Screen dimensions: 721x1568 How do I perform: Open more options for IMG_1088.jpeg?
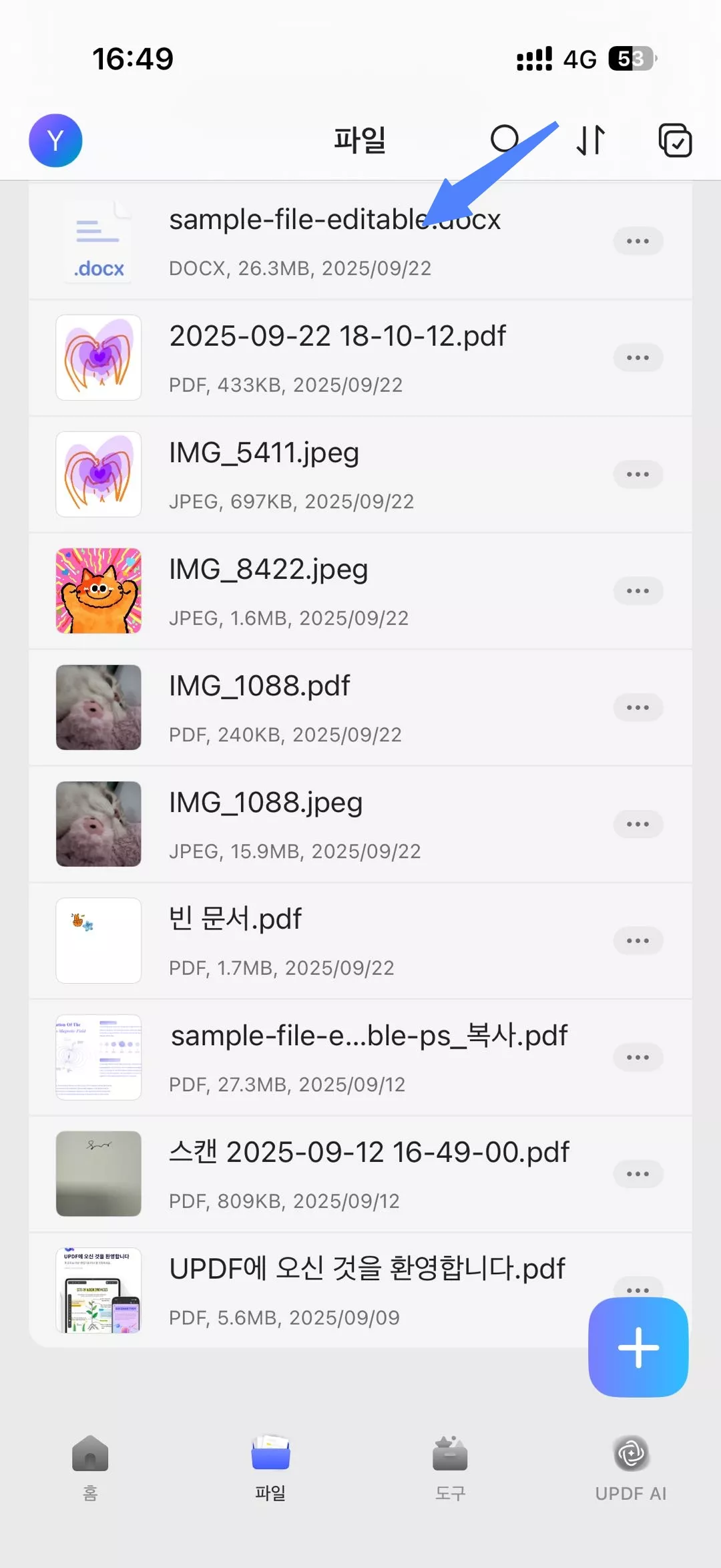tap(638, 824)
